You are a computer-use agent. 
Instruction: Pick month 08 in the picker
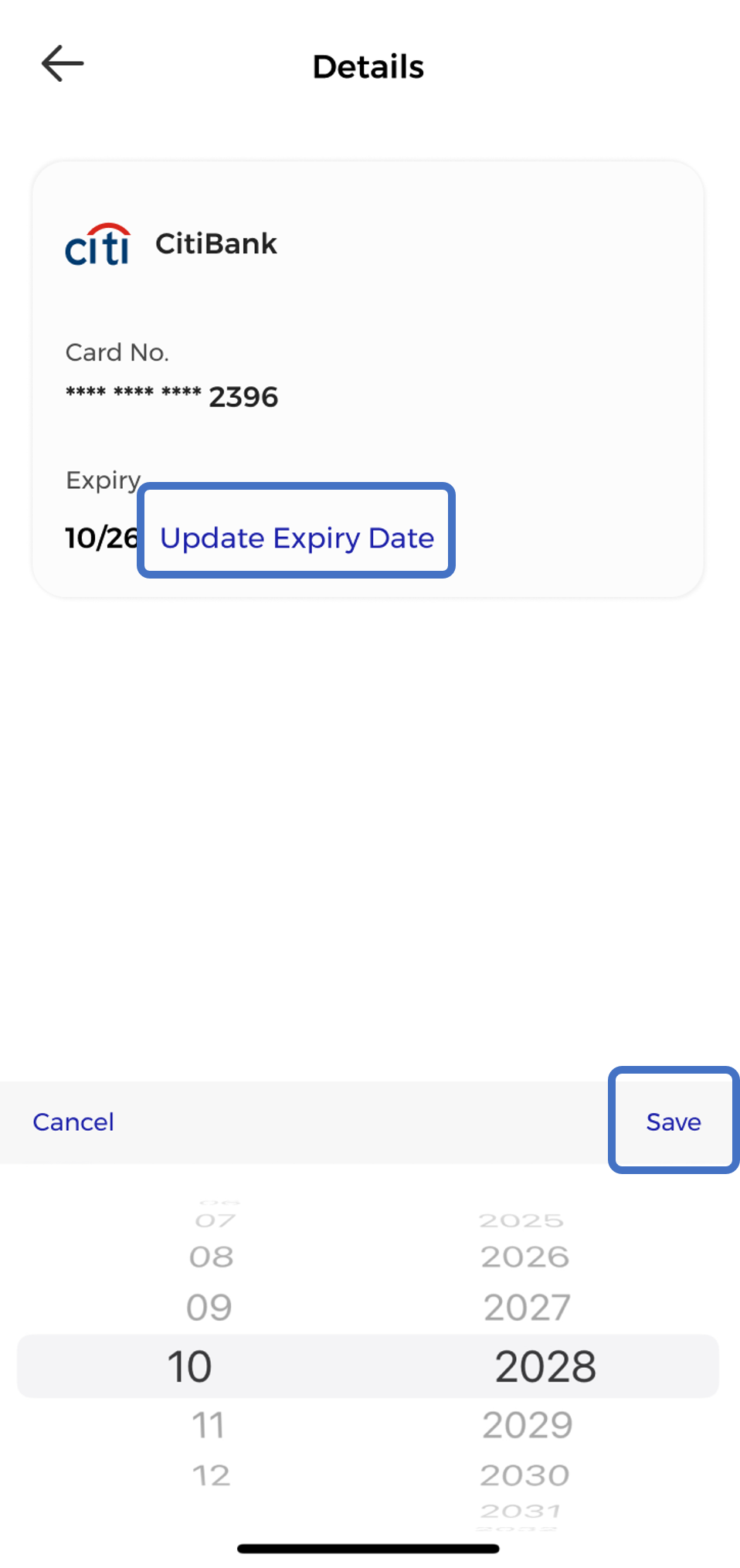tap(211, 1257)
